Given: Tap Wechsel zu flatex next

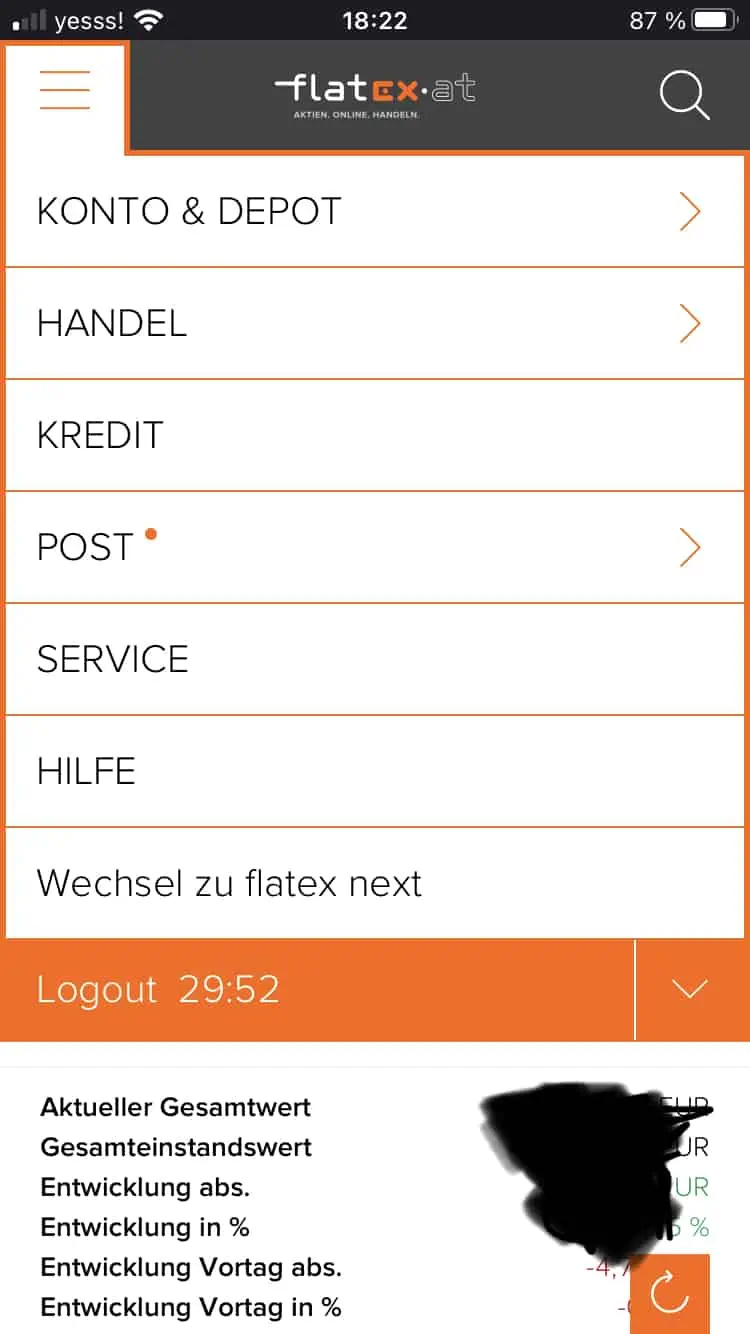Looking at the screenshot, I should (x=375, y=883).
